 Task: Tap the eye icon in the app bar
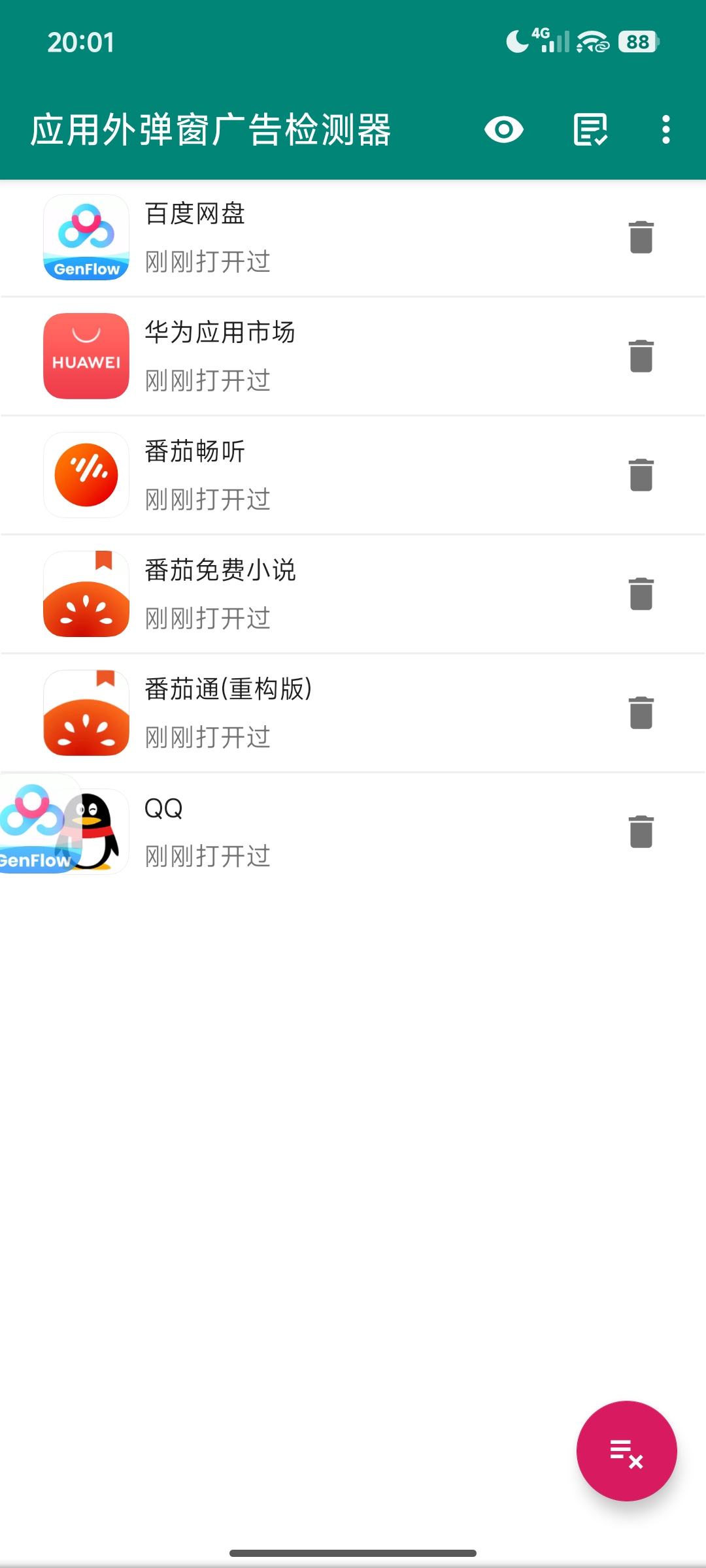point(504,129)
